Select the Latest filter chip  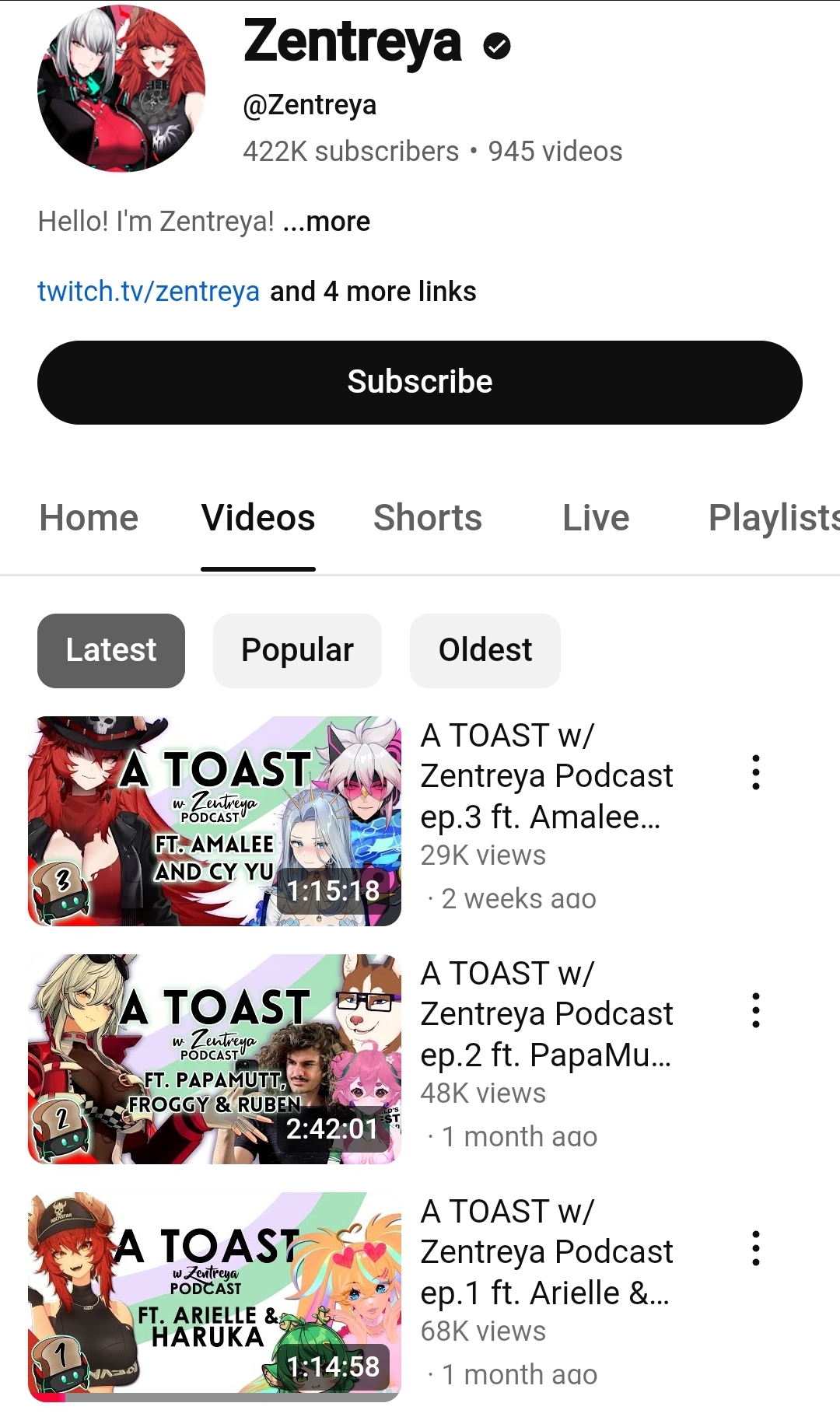click(x=111, y=650)
